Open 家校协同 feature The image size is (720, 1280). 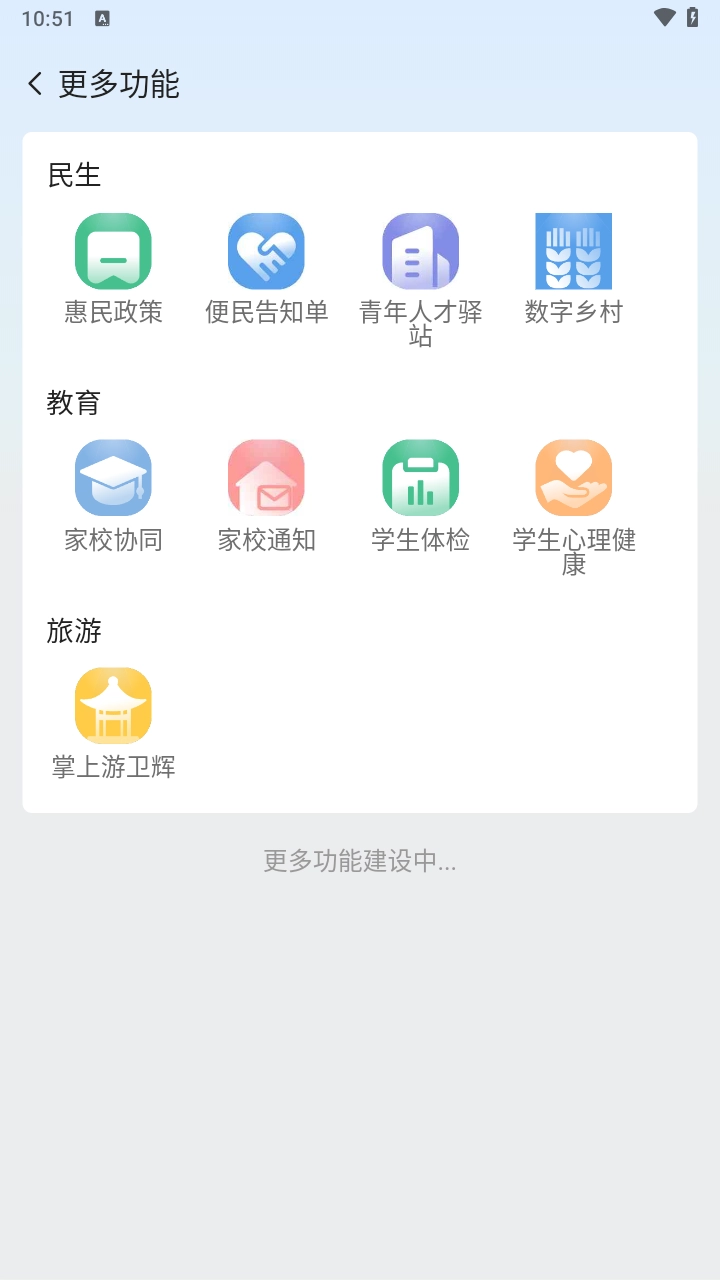coord(113,478)
